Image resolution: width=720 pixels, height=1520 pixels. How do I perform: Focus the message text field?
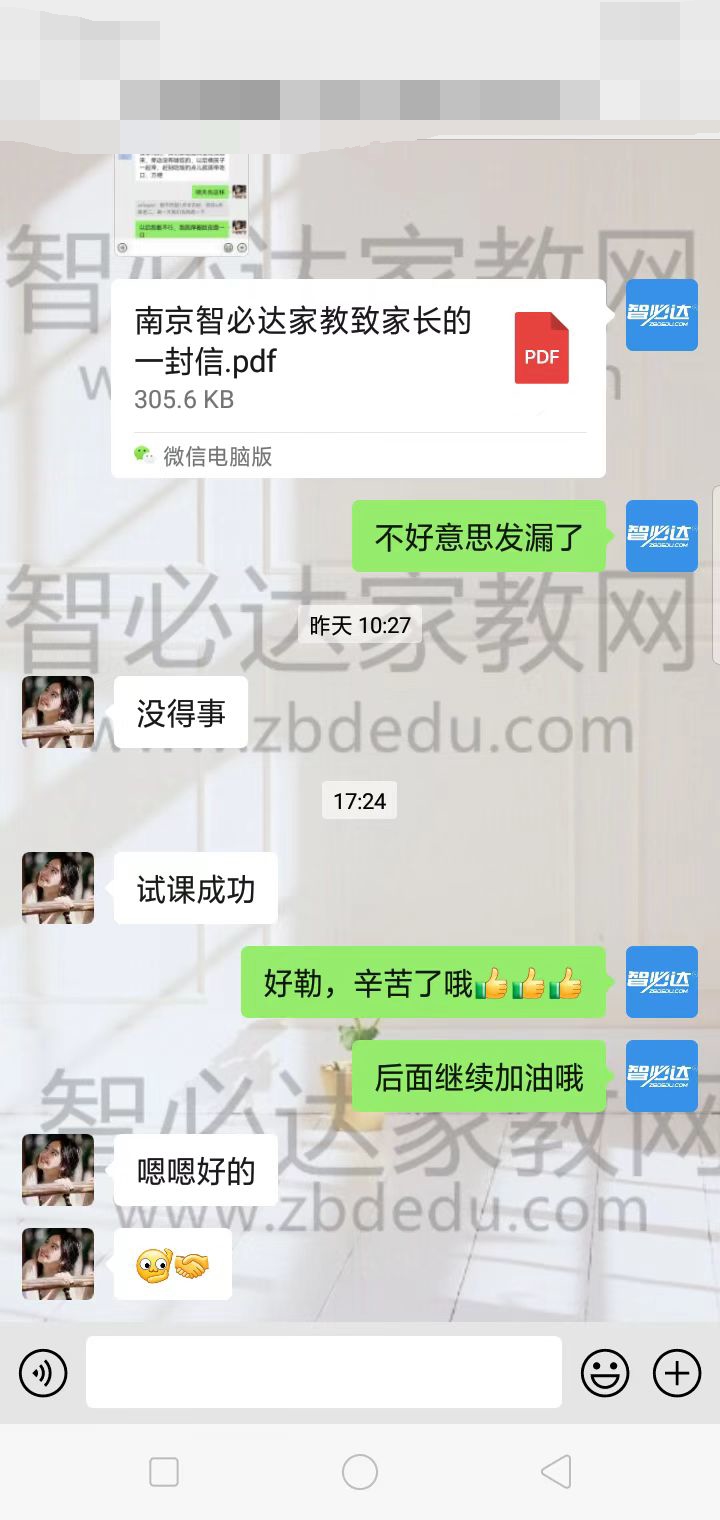(323, 1372)
